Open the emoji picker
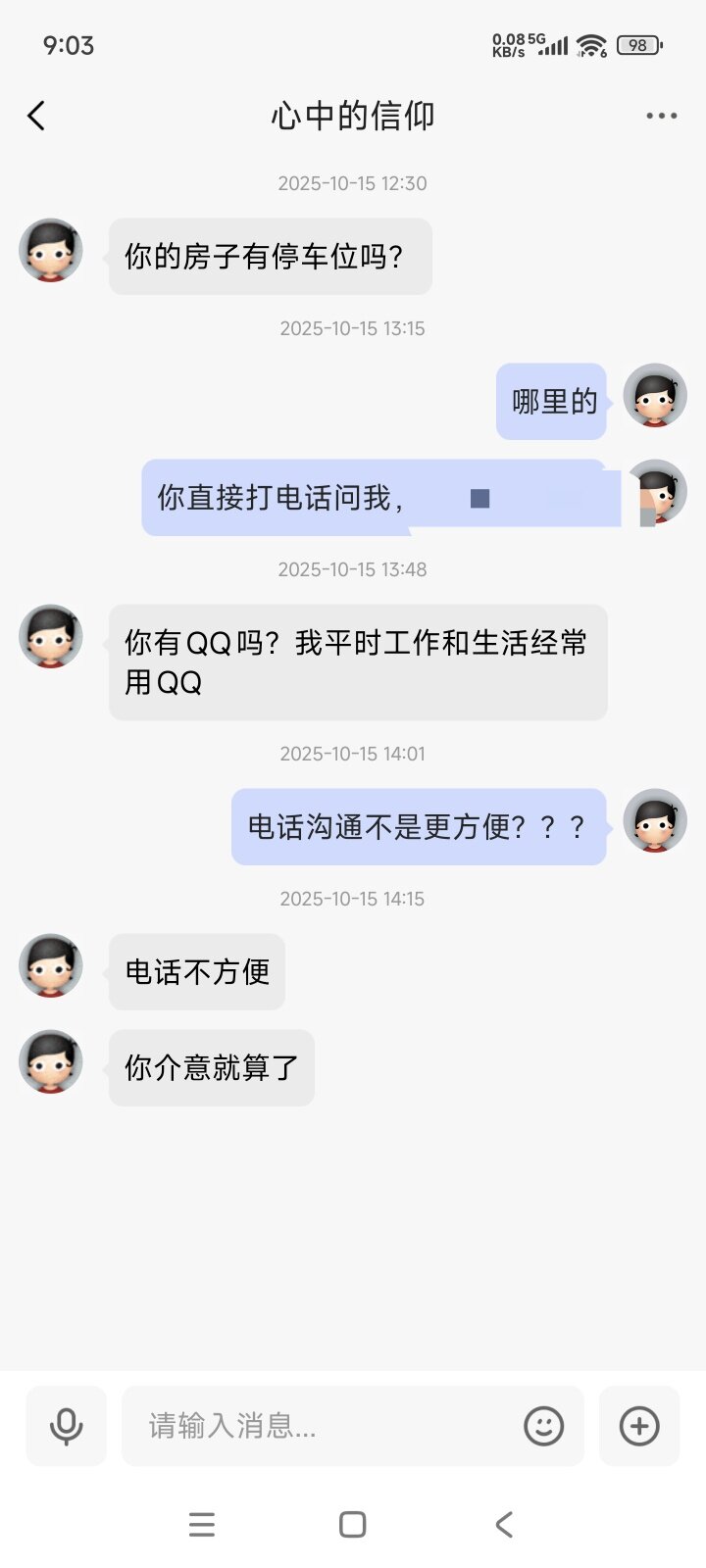 (x=544, y=1426)
